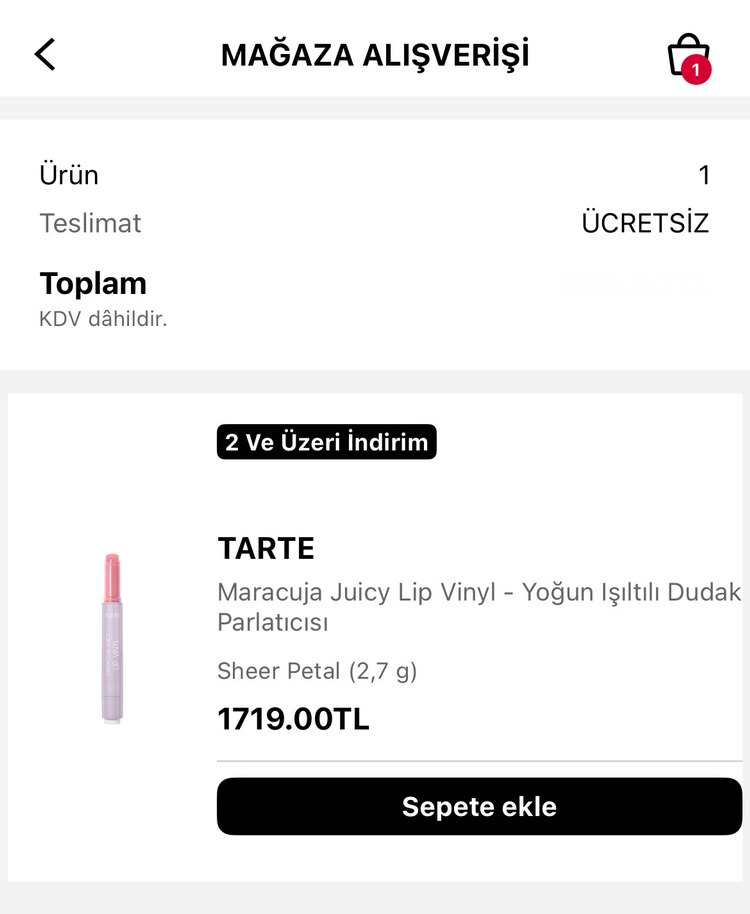Image resolution: width=750 pixels, height=914 pixels.
Task: Select the 'Teslimat' delivery row
Action: pos(91,224)
